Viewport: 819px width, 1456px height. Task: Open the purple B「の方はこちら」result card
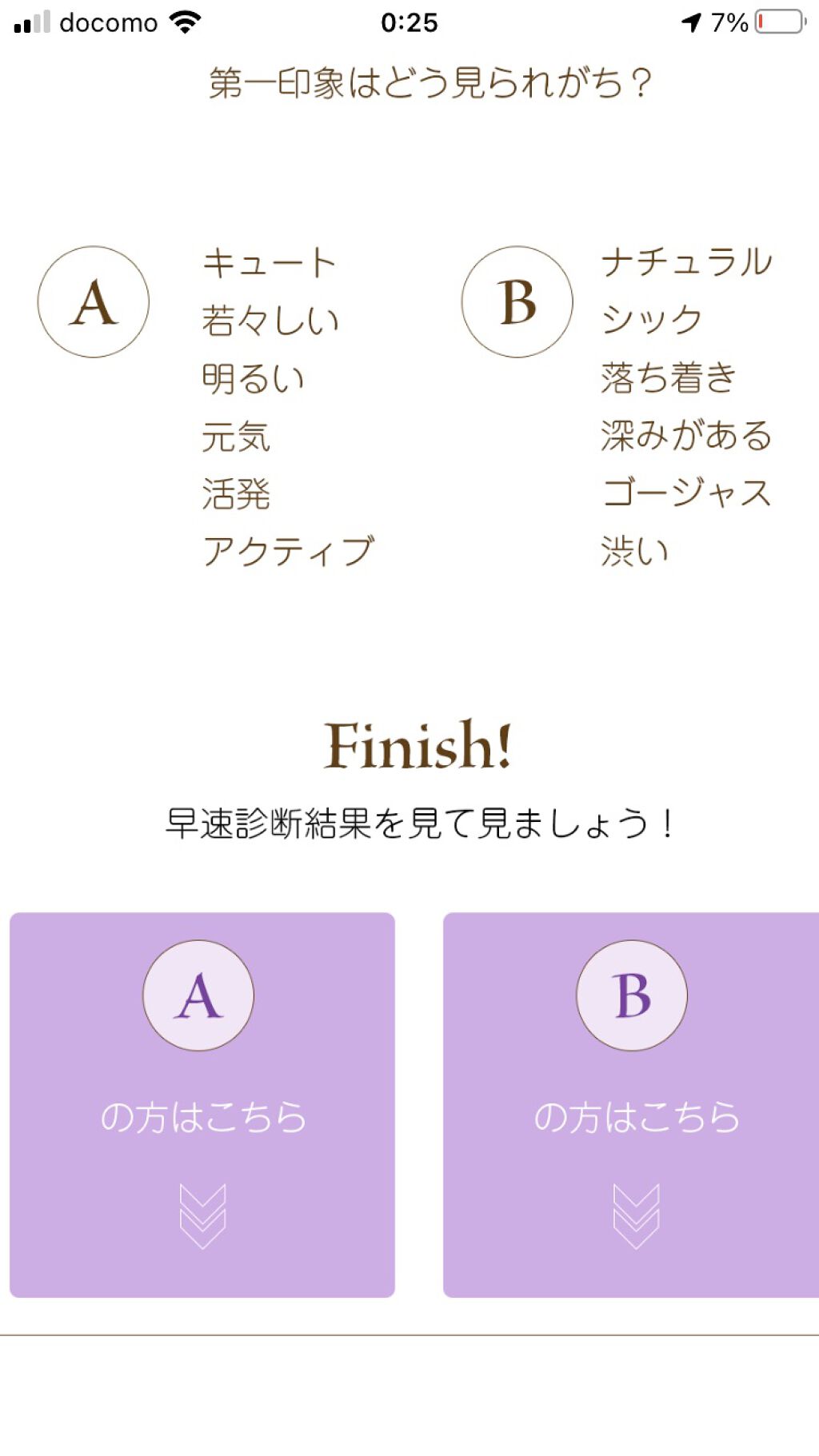point(631,1104)
